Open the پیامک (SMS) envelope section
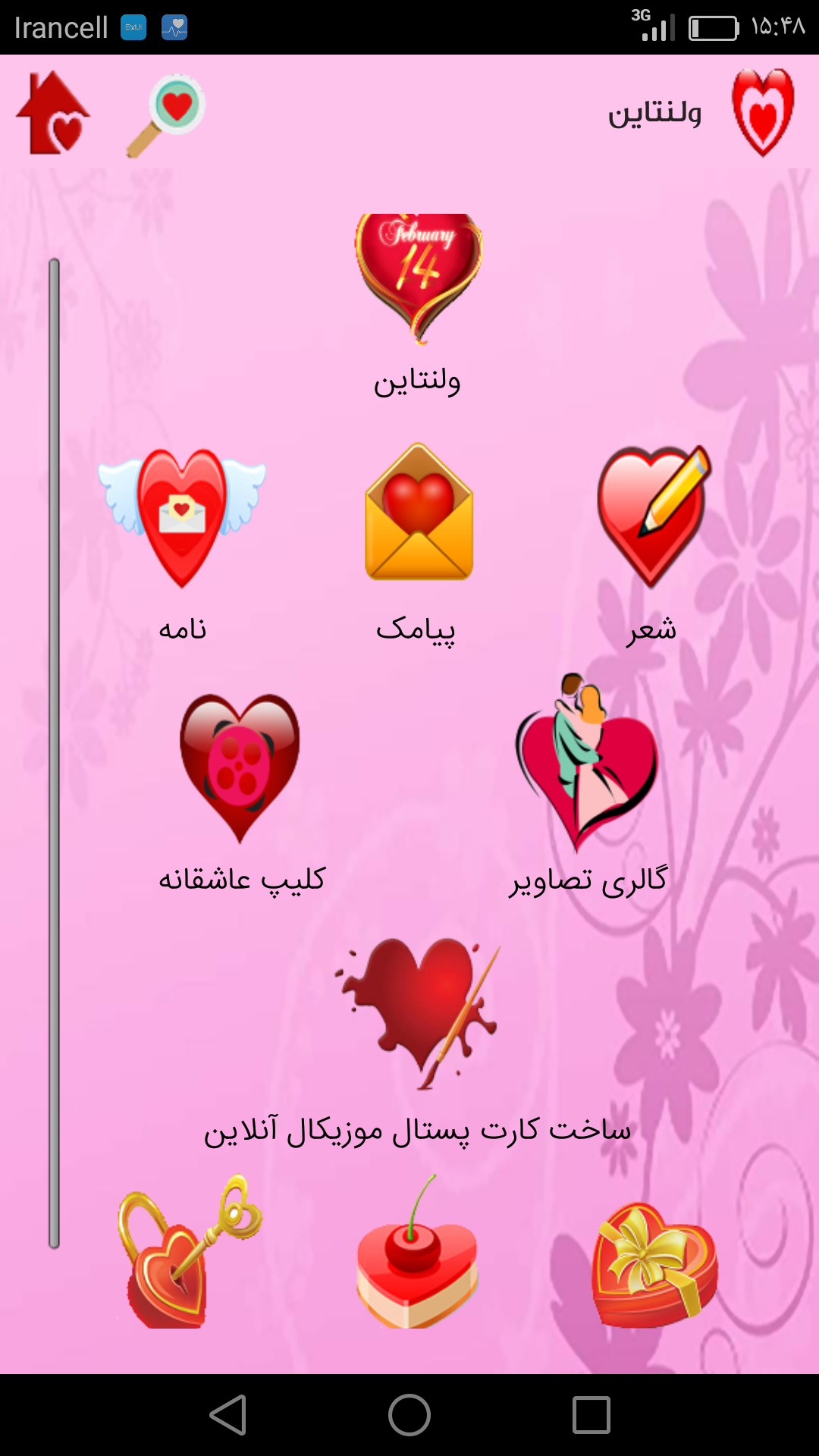Image resolution: width=819 pixels, height=1456 pixels. (419, 514)
